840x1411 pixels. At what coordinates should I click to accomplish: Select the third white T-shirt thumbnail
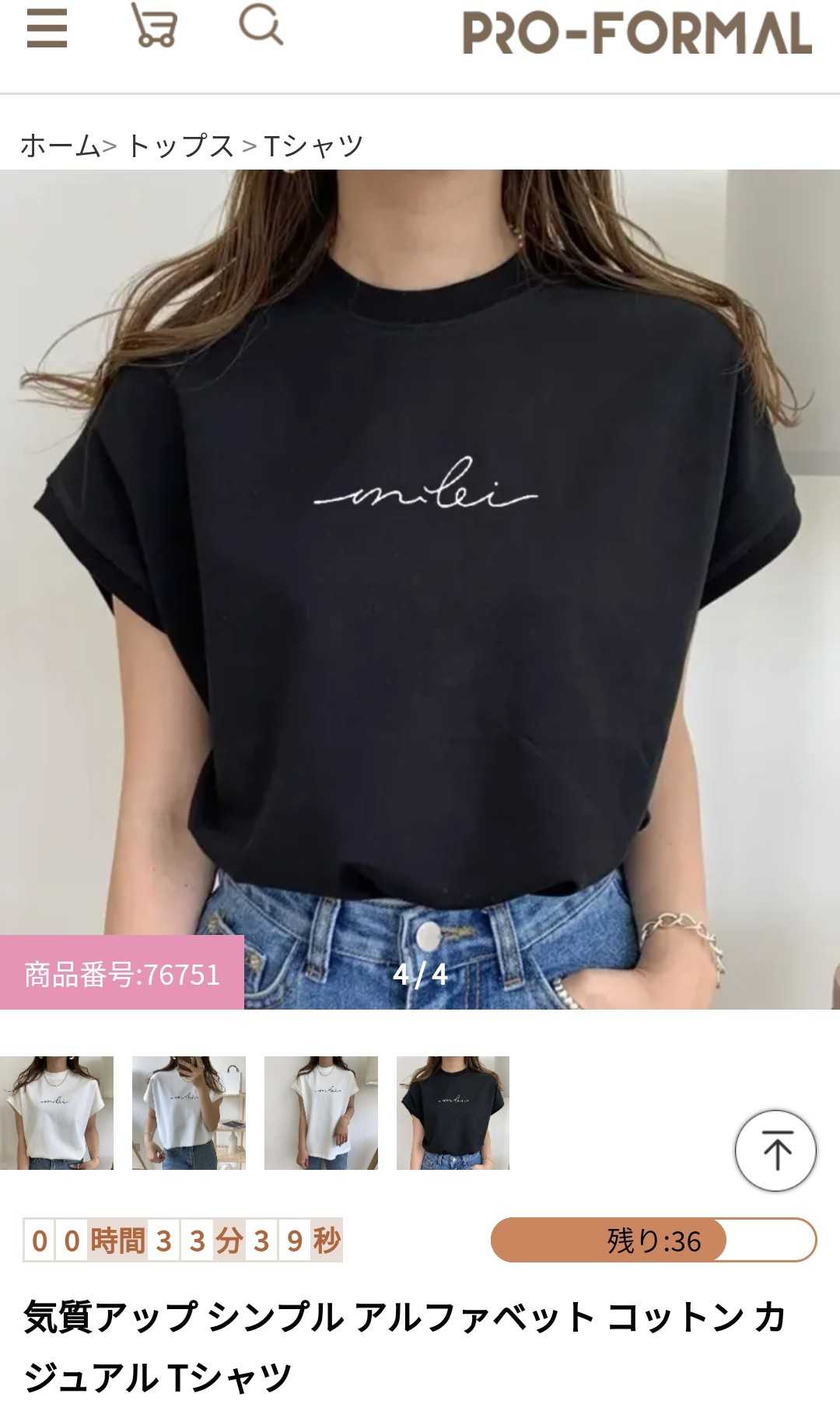point(321,1112)
